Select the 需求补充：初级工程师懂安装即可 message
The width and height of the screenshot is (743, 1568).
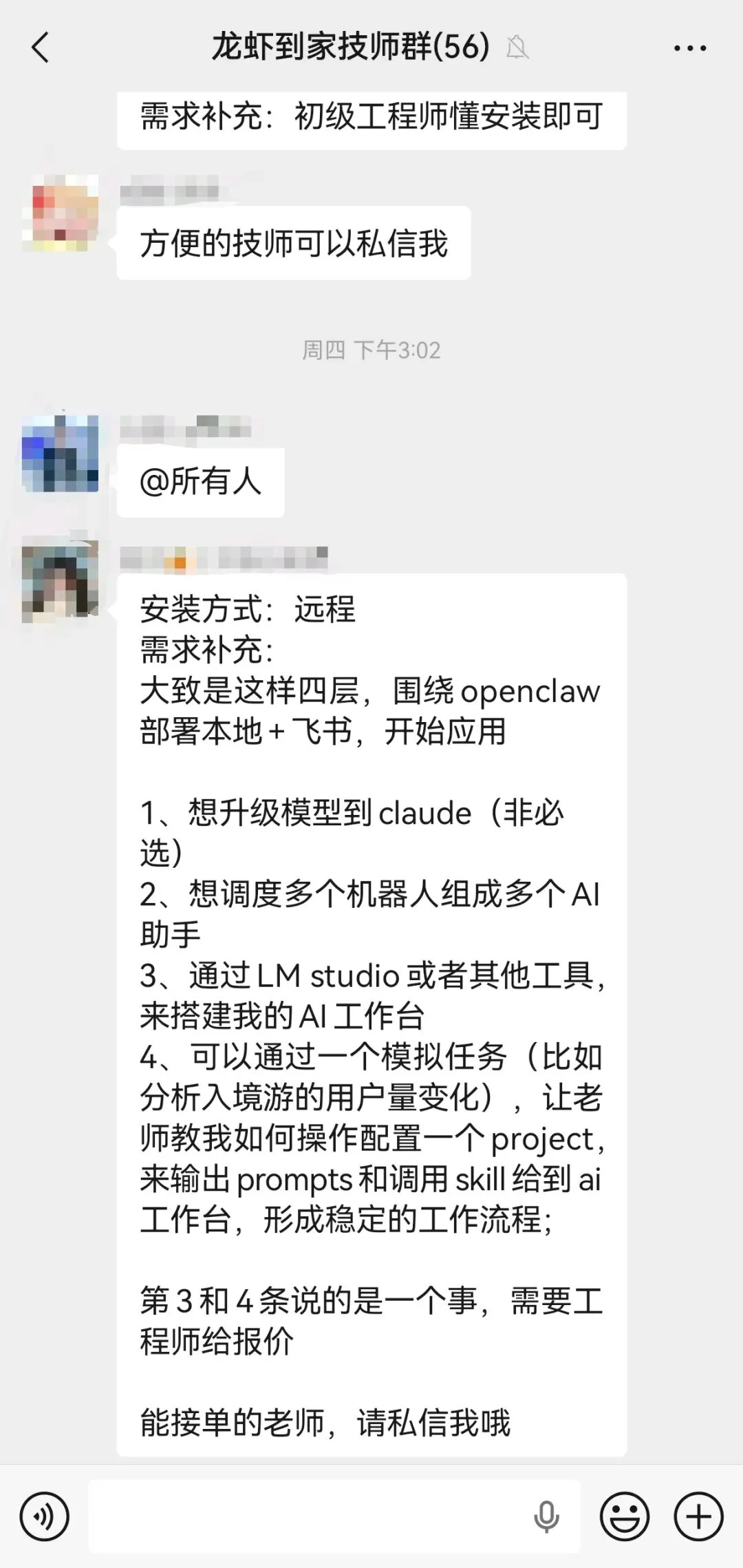[x=371, y=116]
